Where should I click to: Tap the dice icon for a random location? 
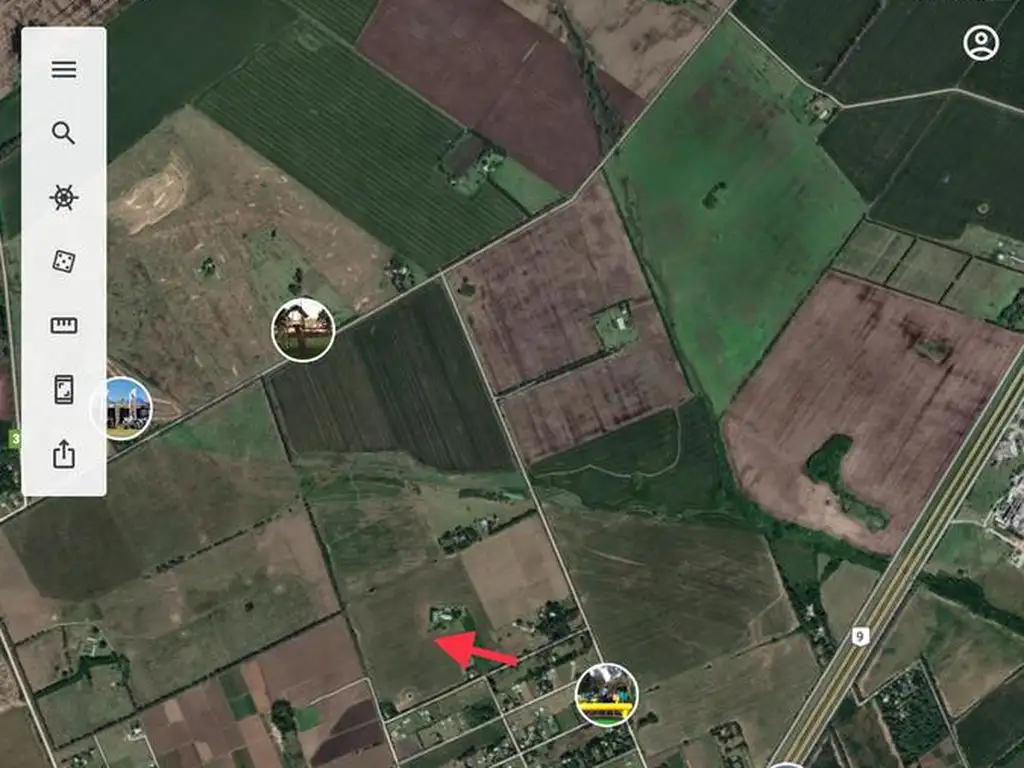tap(64, 262)
